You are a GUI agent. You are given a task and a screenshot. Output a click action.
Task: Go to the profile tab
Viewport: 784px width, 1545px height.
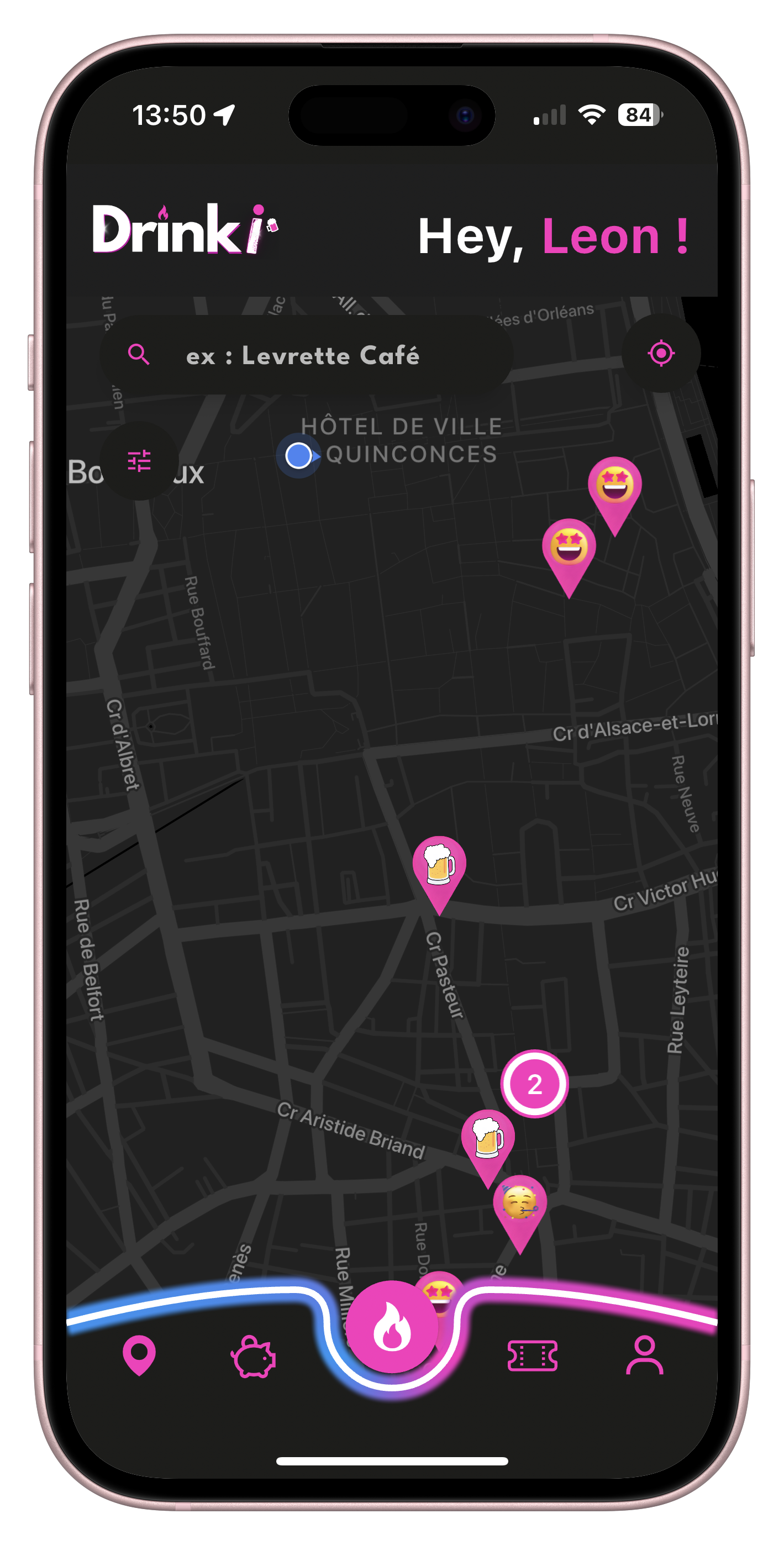click(645, 1355)
